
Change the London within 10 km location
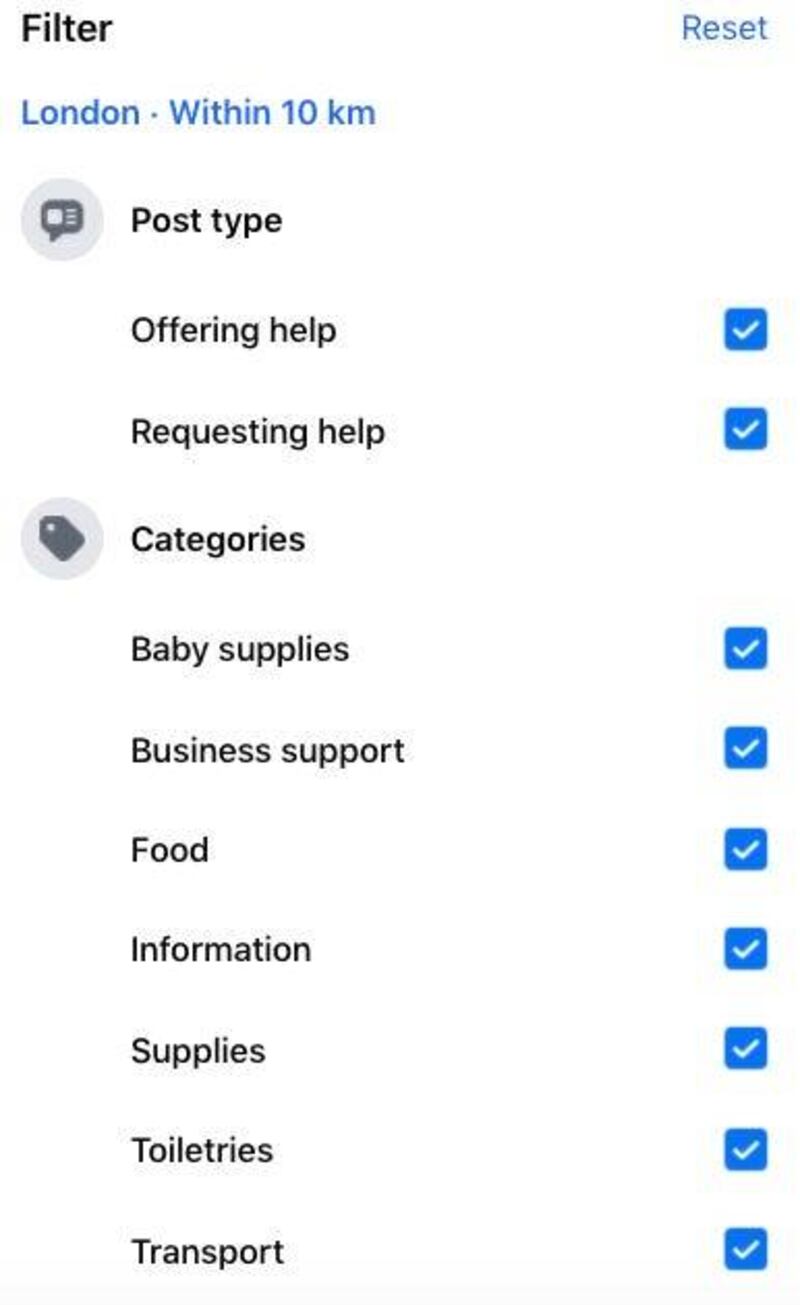pyautogui.click(x=198, y=112)
